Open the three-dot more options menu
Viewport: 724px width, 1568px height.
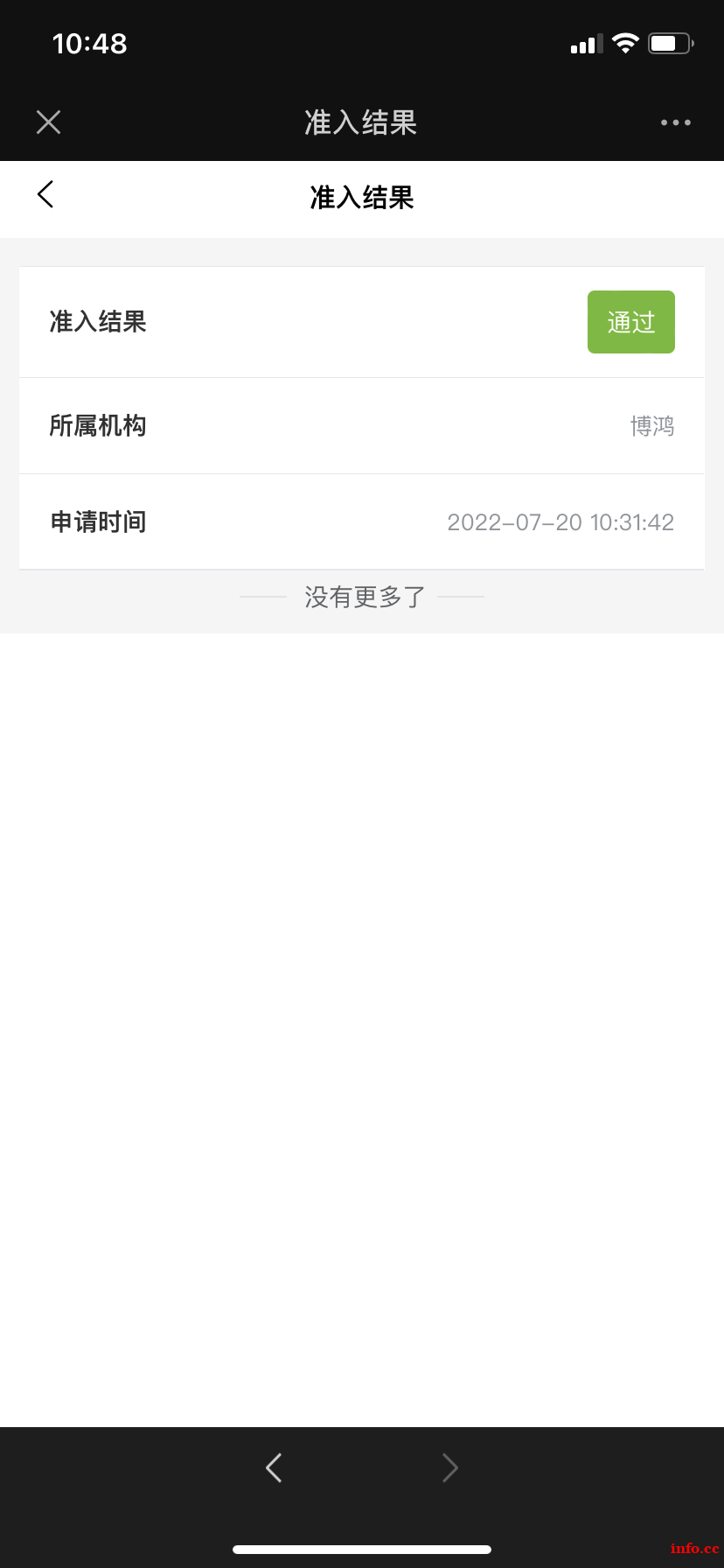coord(676,122)
